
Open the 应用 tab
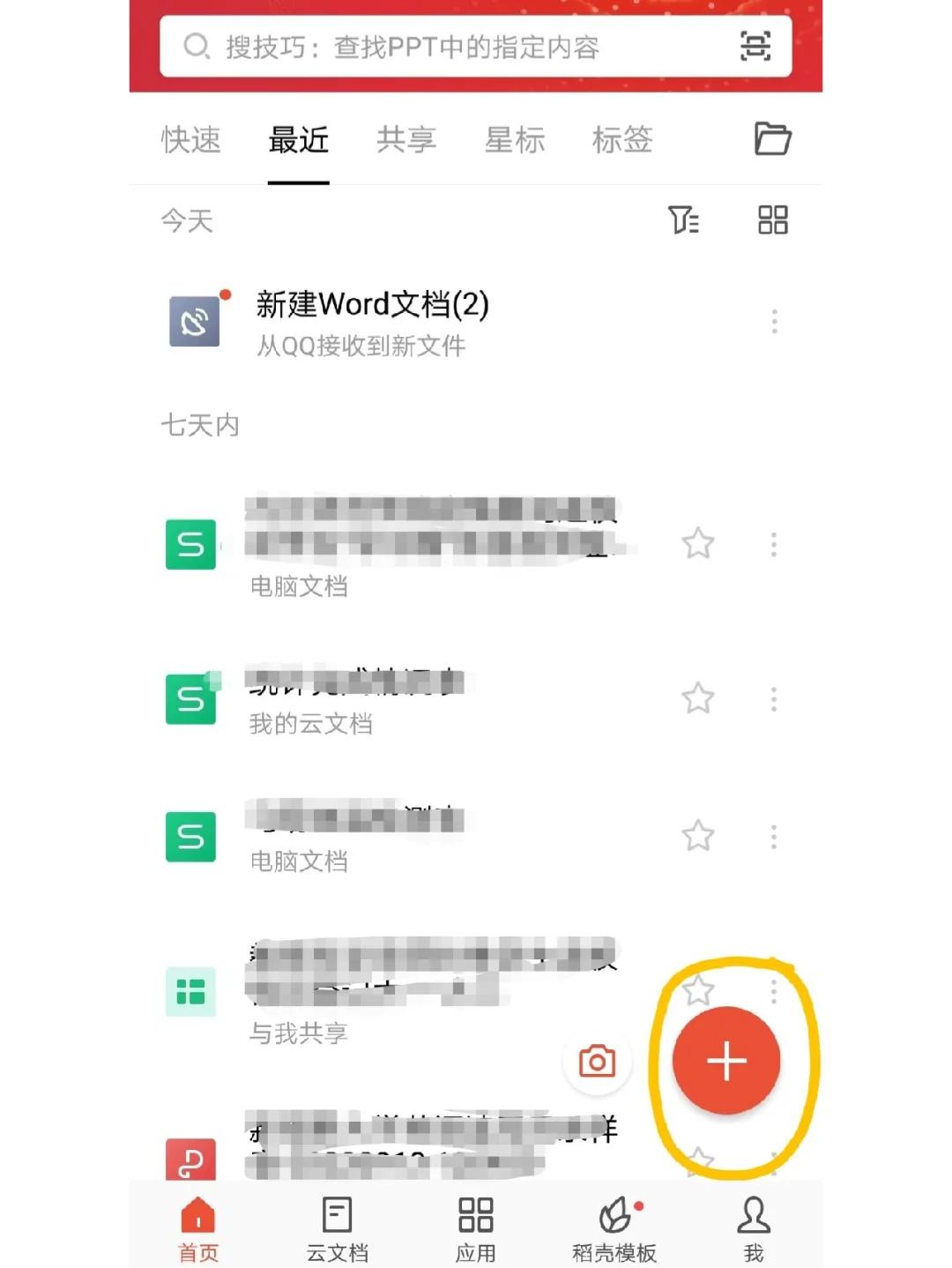476,1229
